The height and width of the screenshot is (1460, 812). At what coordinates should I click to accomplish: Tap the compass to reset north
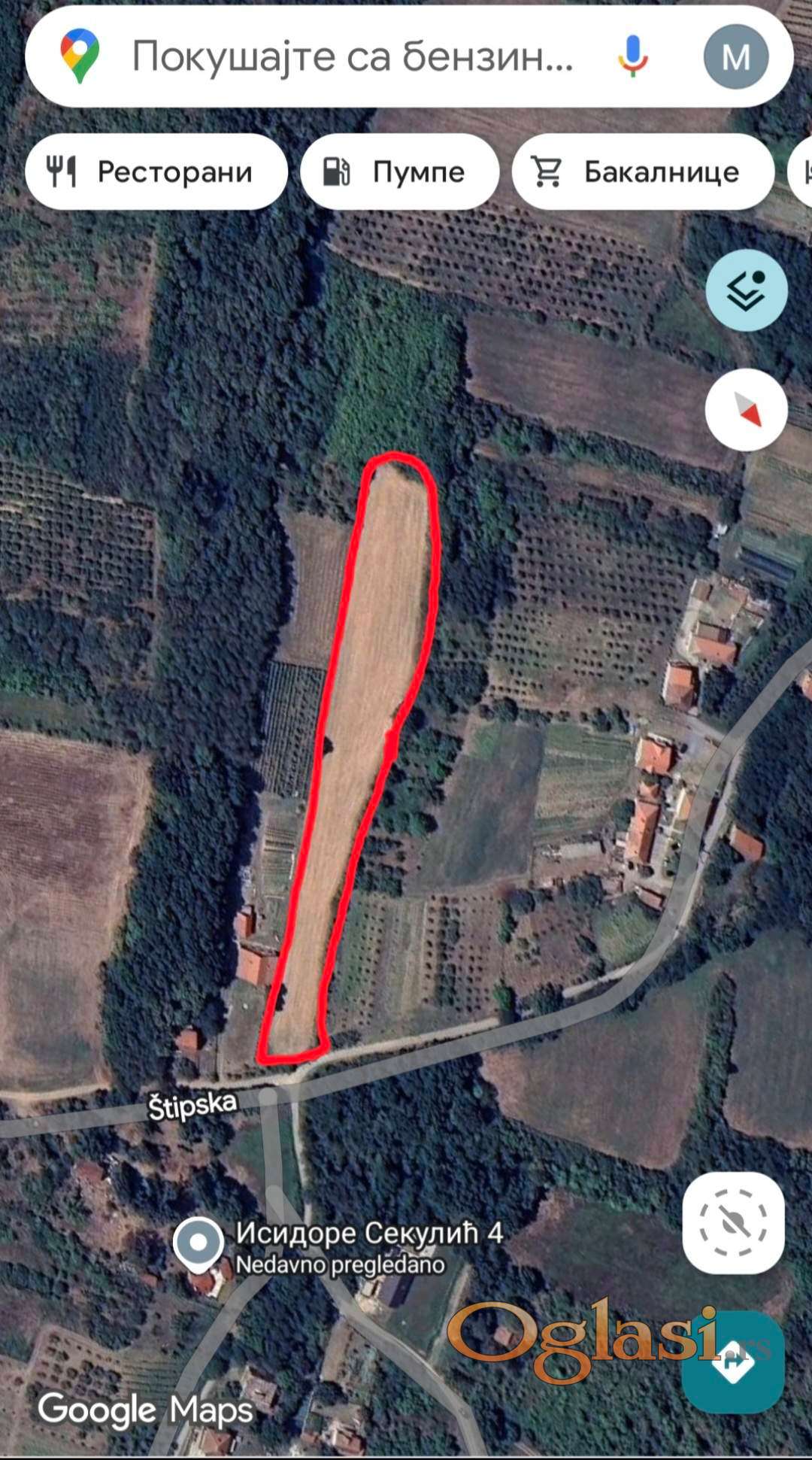pyautogui.click(x=746, y=410)
